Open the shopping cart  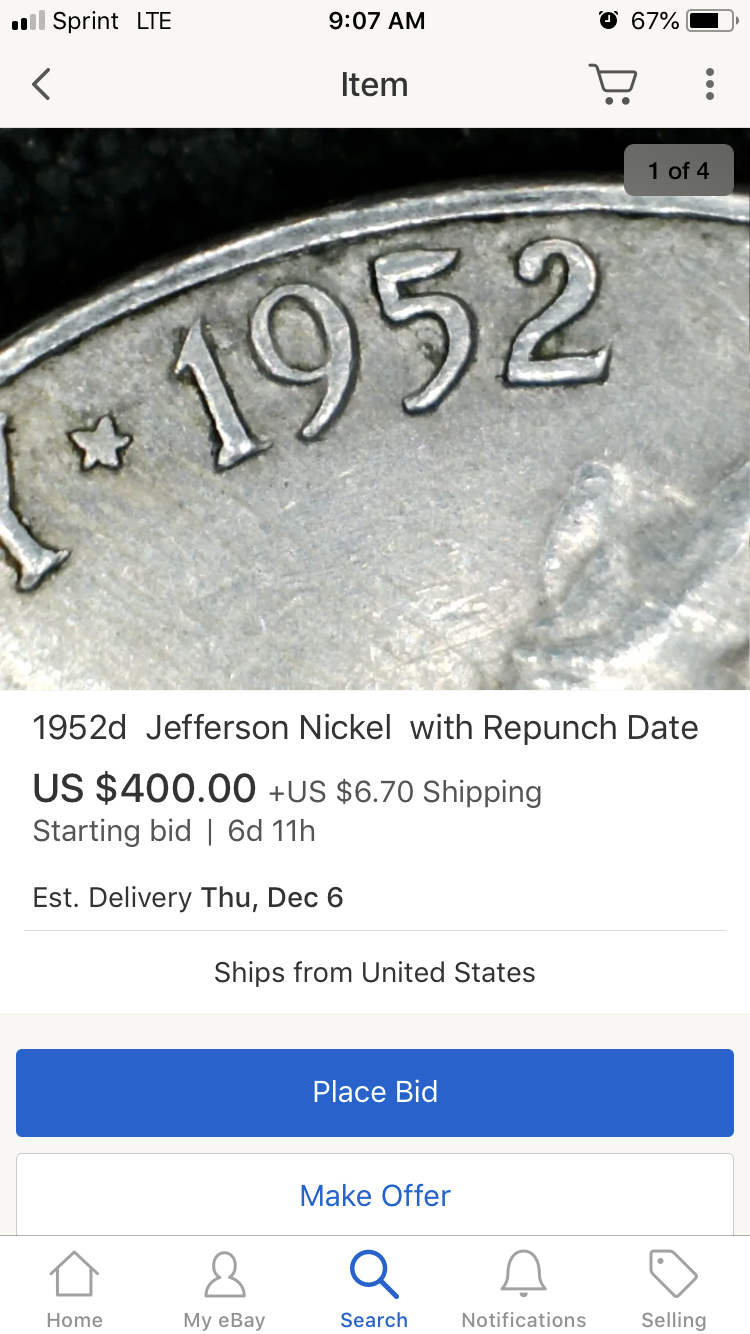pyautogui.click(x=612, y=84)
